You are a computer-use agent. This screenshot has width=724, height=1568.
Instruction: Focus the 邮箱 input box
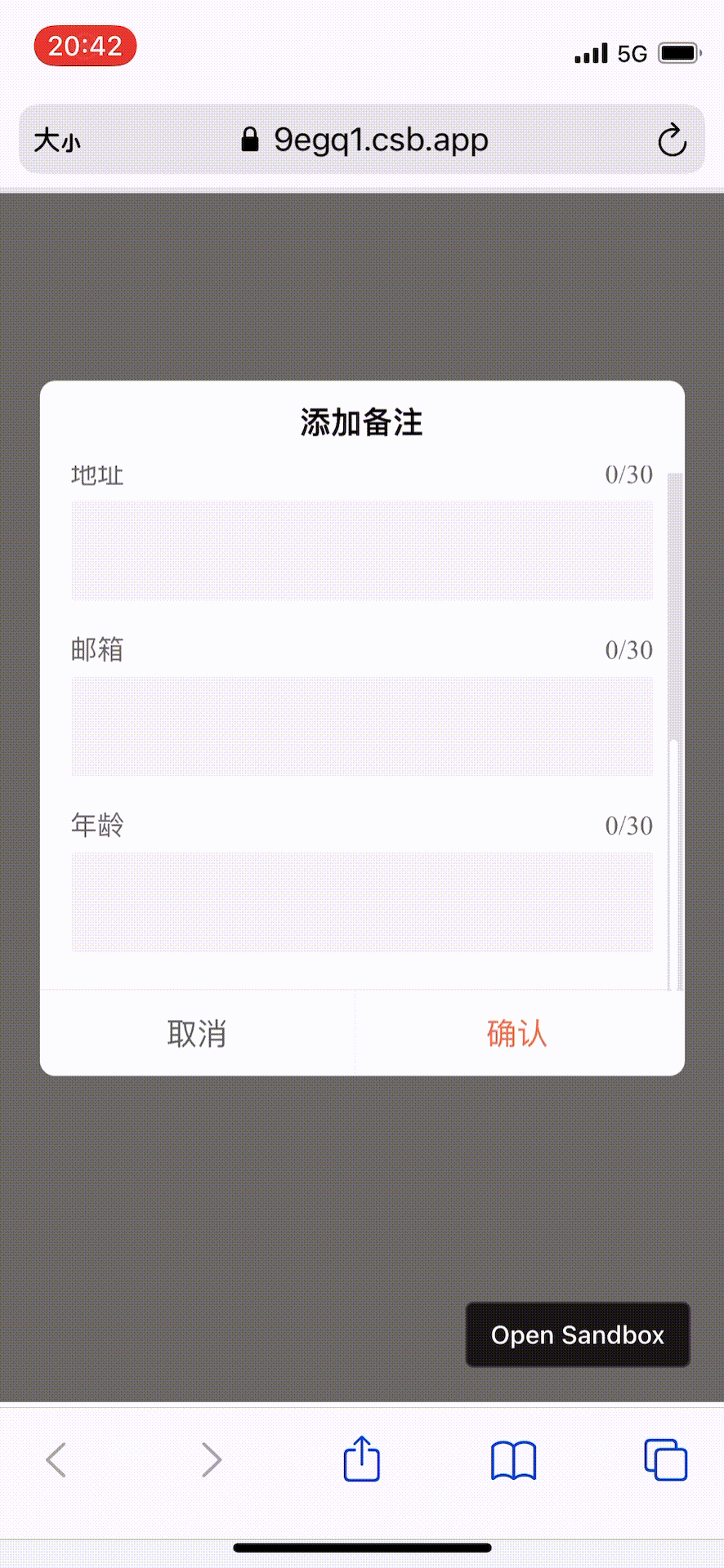[362, 726]
